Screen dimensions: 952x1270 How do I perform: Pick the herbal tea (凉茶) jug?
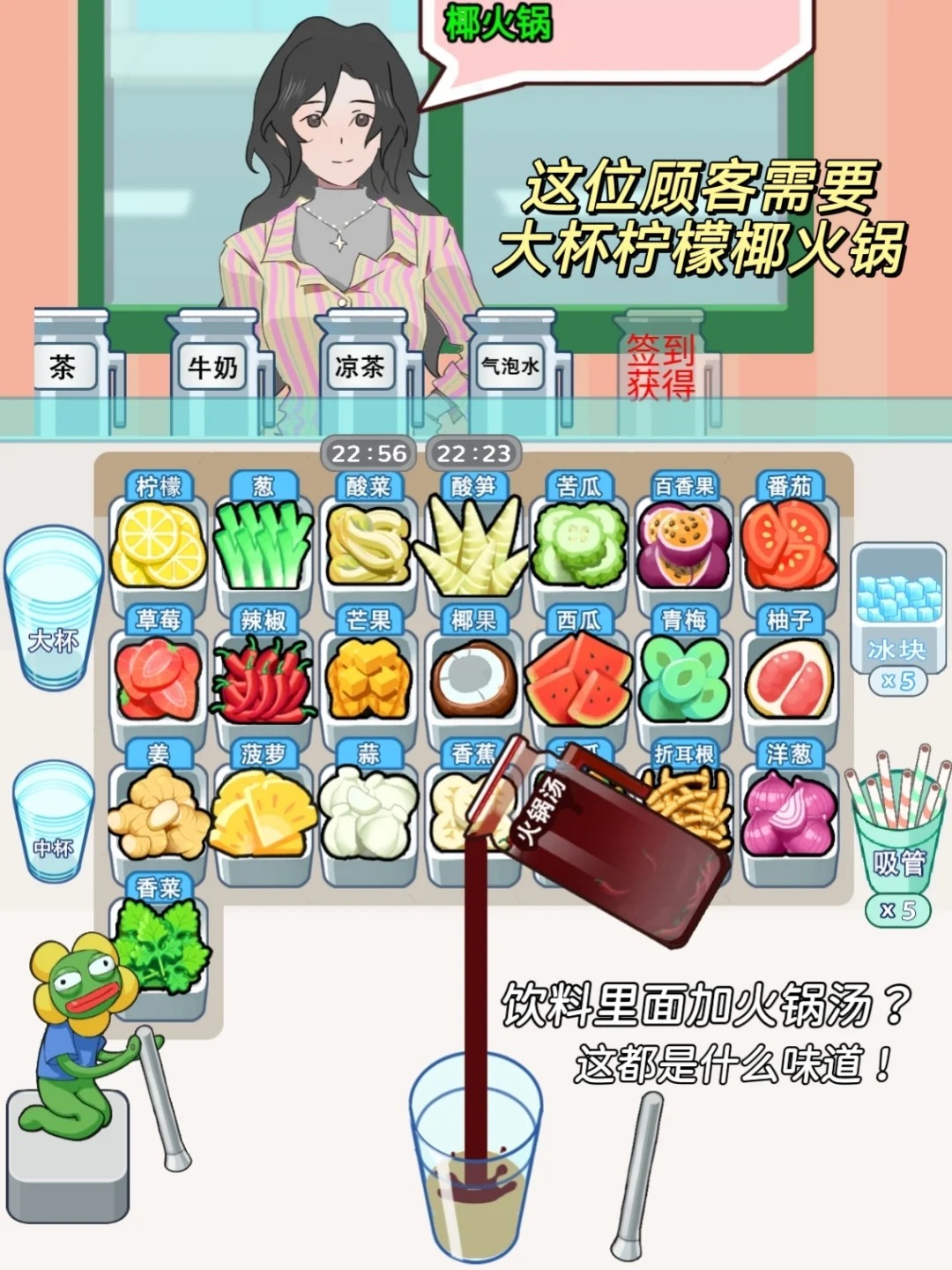tap(361, 372)
